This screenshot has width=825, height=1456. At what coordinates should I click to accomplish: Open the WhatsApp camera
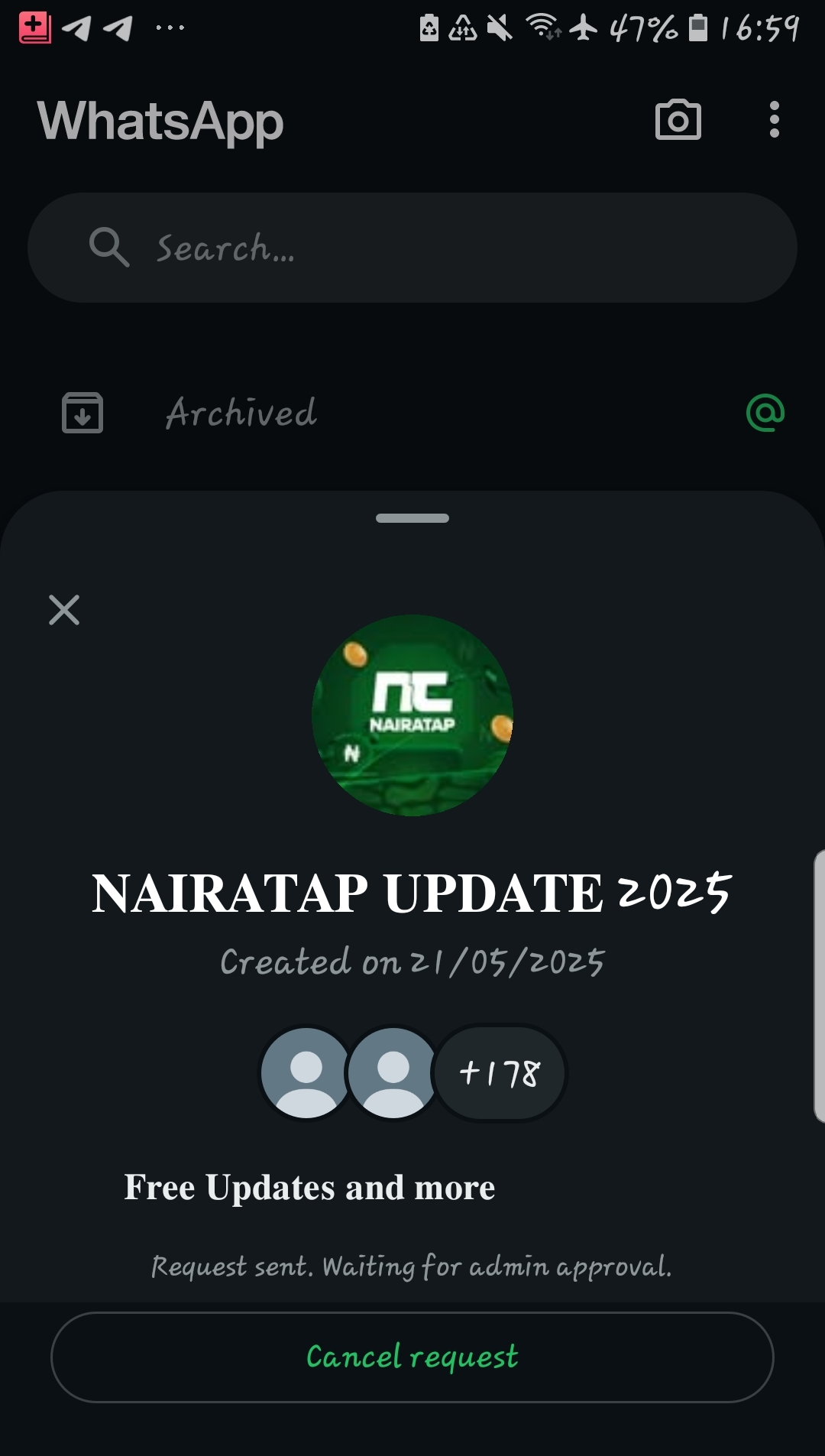click(x=678, y=120)
